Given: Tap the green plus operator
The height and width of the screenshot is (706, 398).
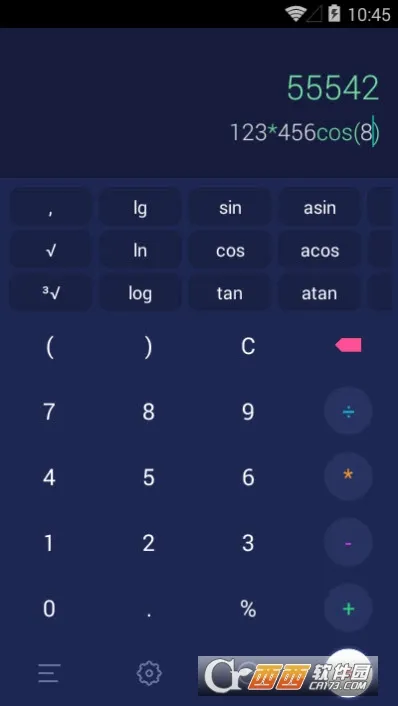Looking at the screenshot, I should click(x=348, y=609).
